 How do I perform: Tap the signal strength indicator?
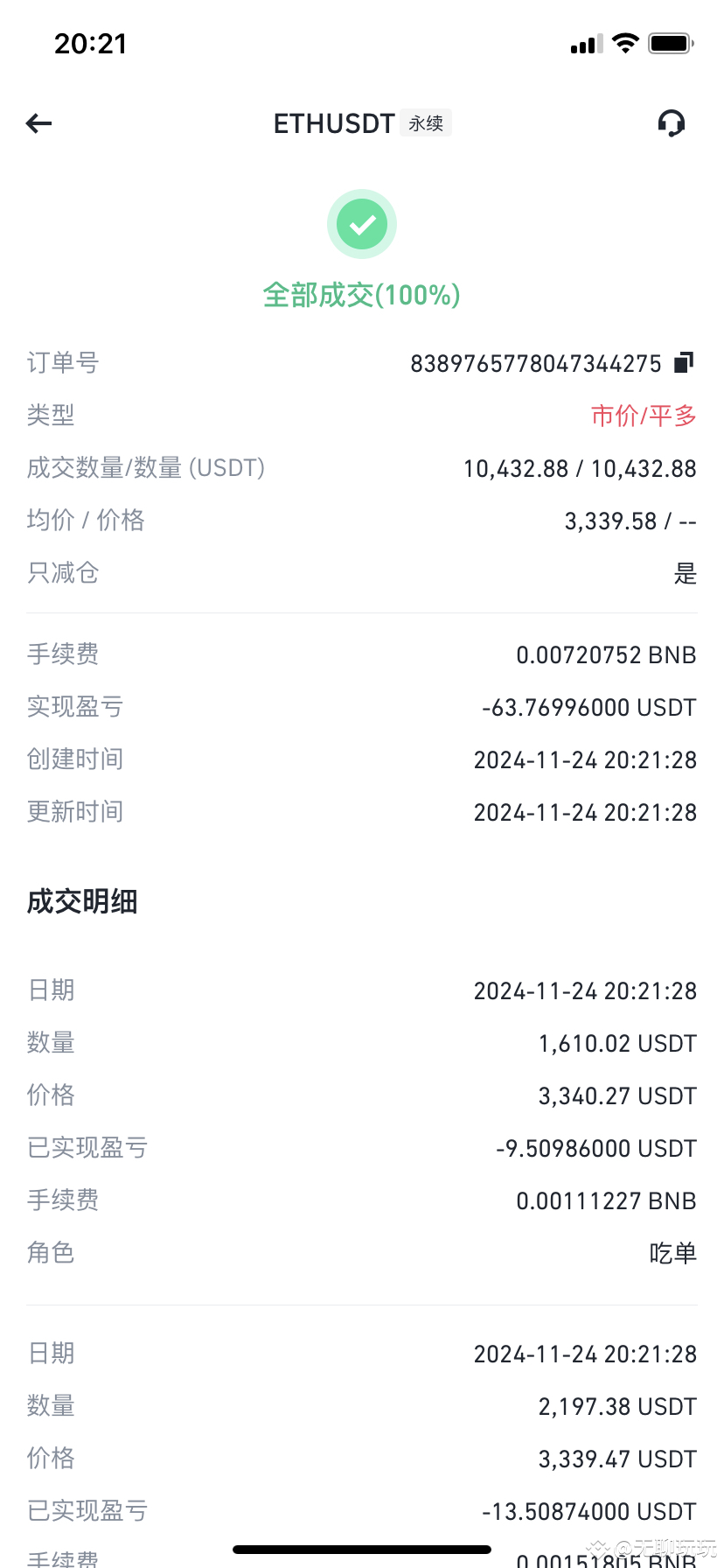click(x=584, y=43)
